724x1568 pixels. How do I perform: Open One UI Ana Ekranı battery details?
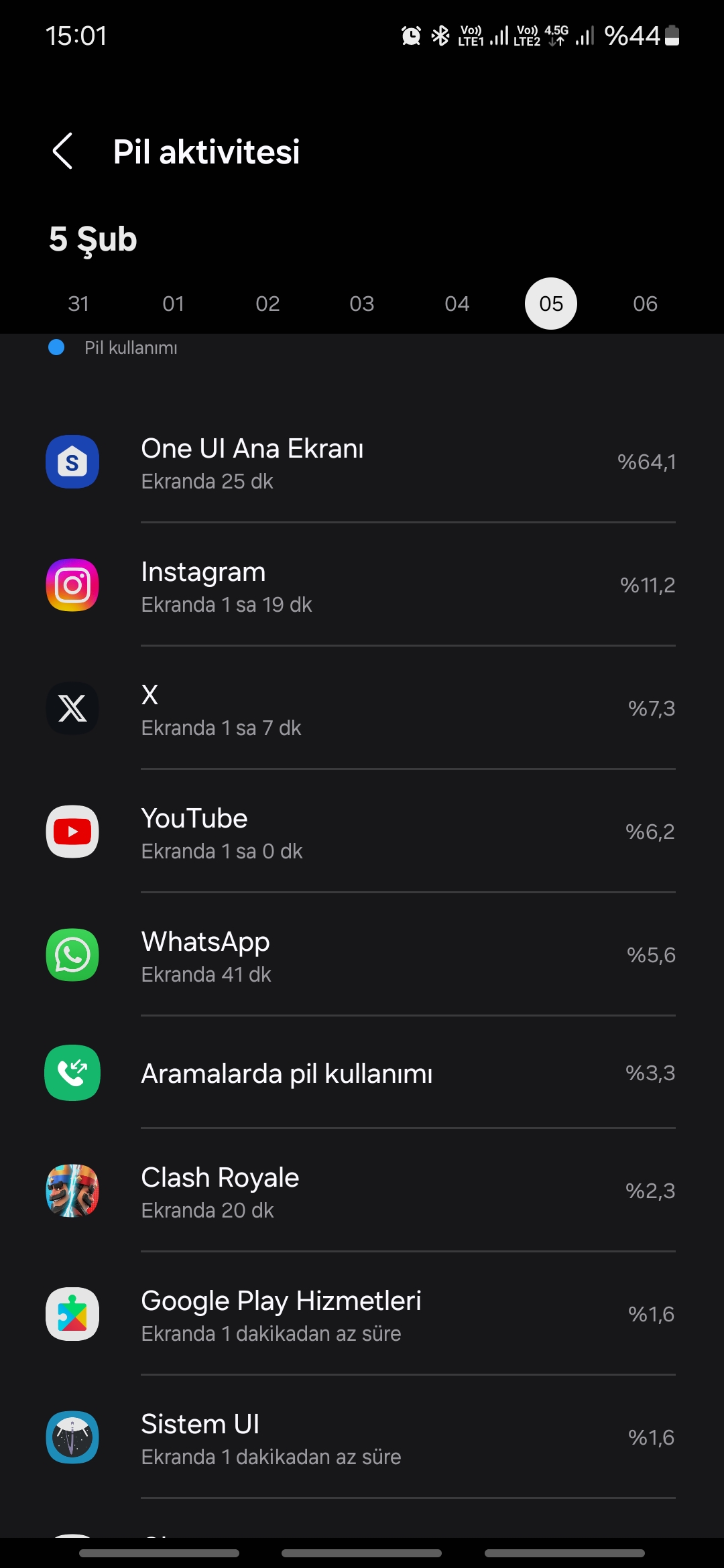coord(362,462)
